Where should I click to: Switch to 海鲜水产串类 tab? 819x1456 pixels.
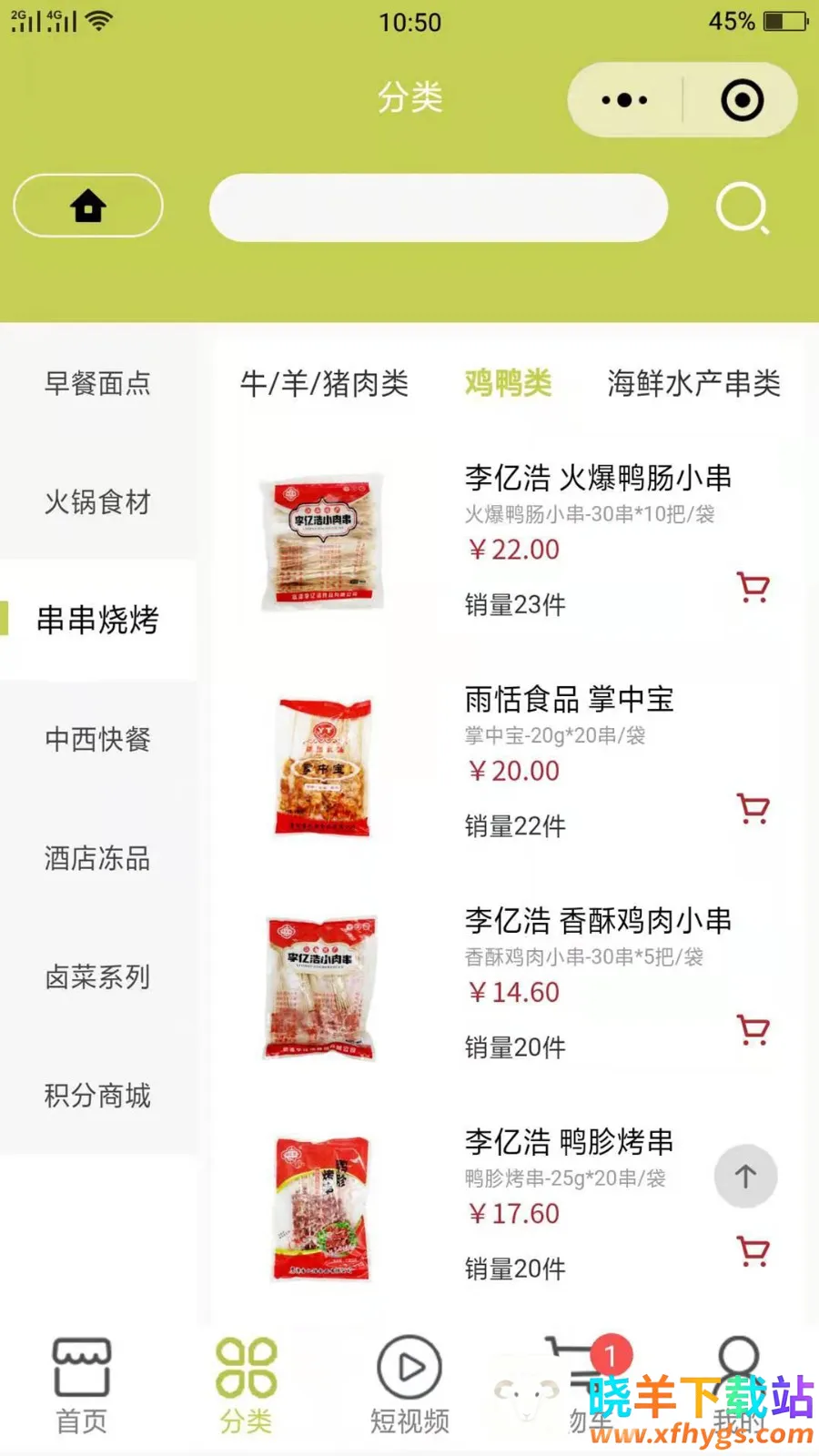click(693, 383)
